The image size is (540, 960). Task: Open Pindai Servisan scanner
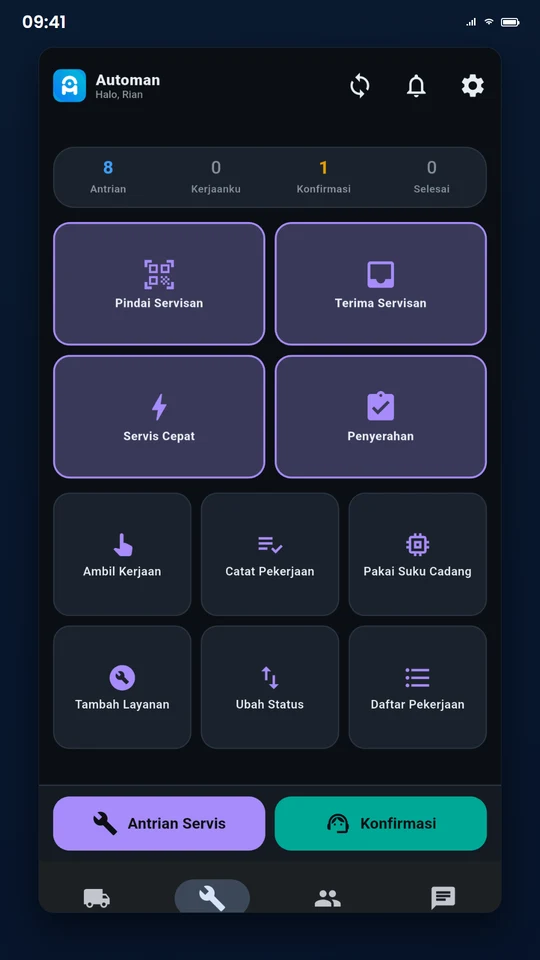pyautogui.click(x=159, y=284)
